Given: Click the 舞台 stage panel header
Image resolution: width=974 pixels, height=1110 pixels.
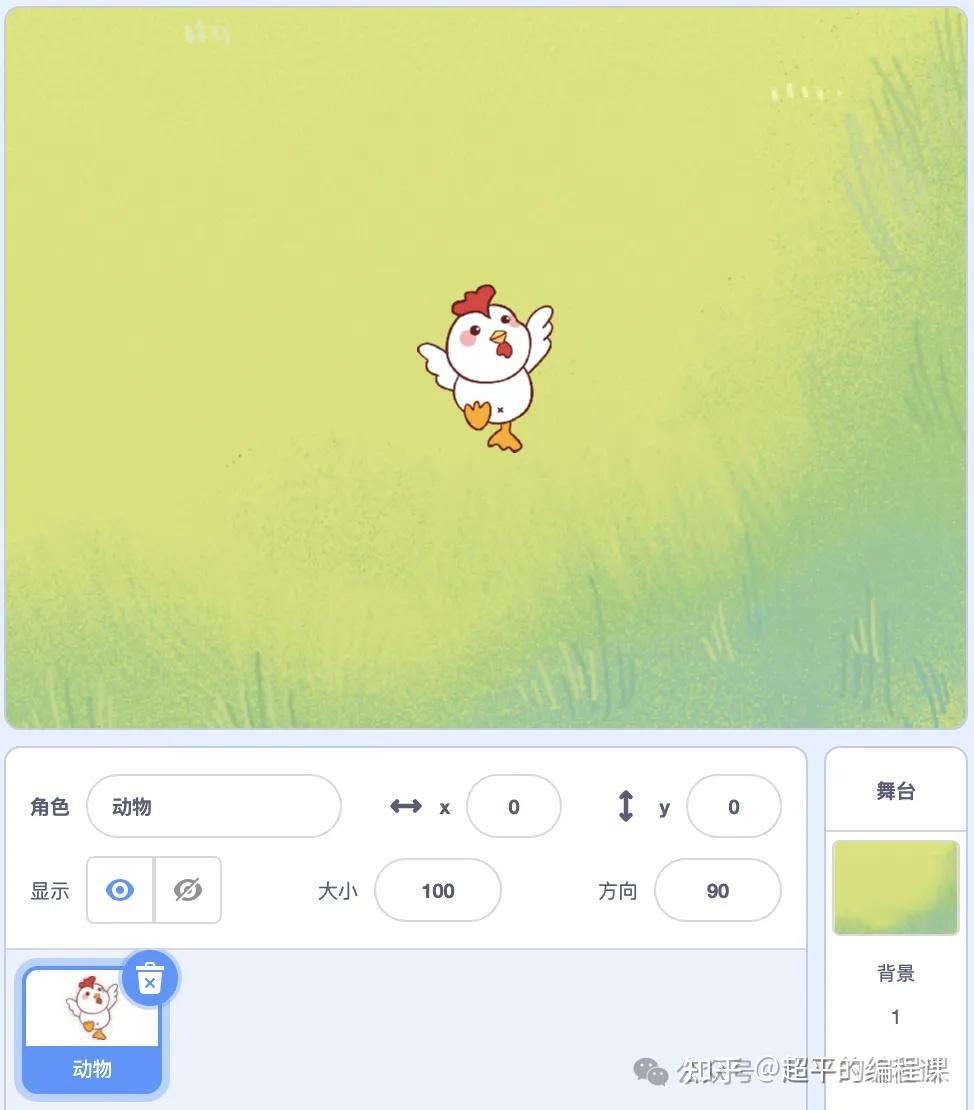Looking at the screenshot, I should pos(895,788).
